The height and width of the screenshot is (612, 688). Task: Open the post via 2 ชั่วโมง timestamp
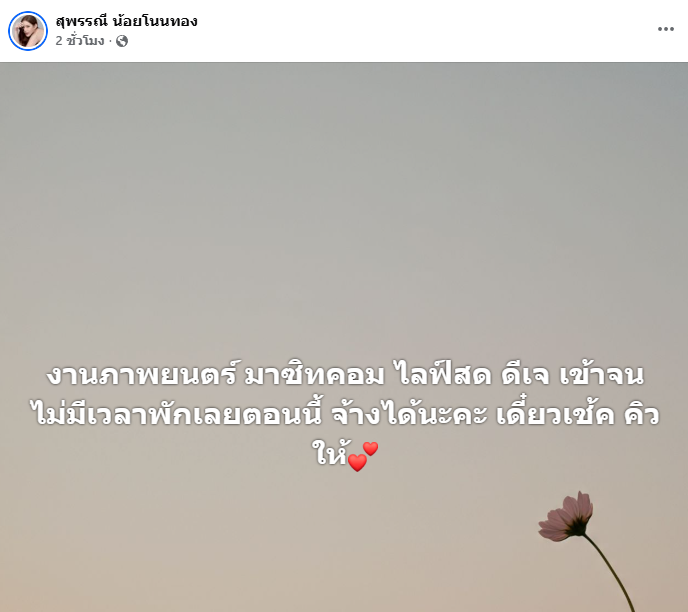coord(80,41)
